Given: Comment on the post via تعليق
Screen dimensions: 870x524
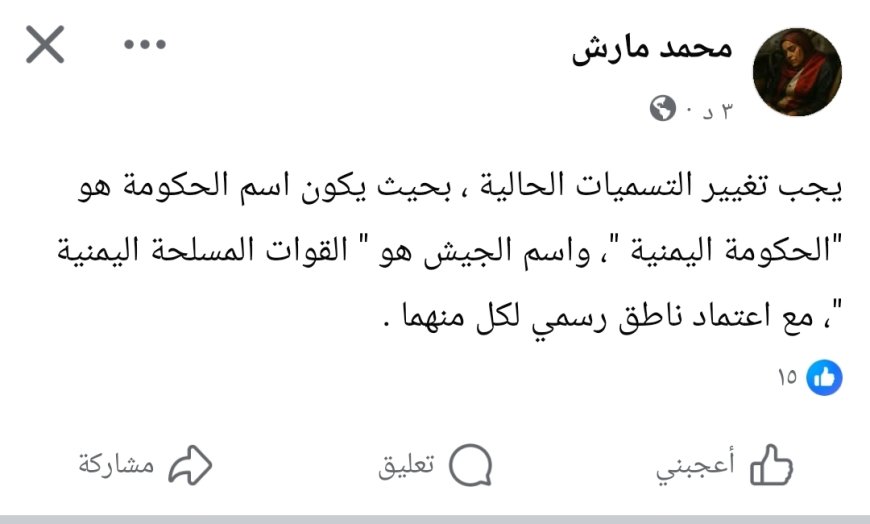Looking at the screenshot, I should [x=436, y=465].
